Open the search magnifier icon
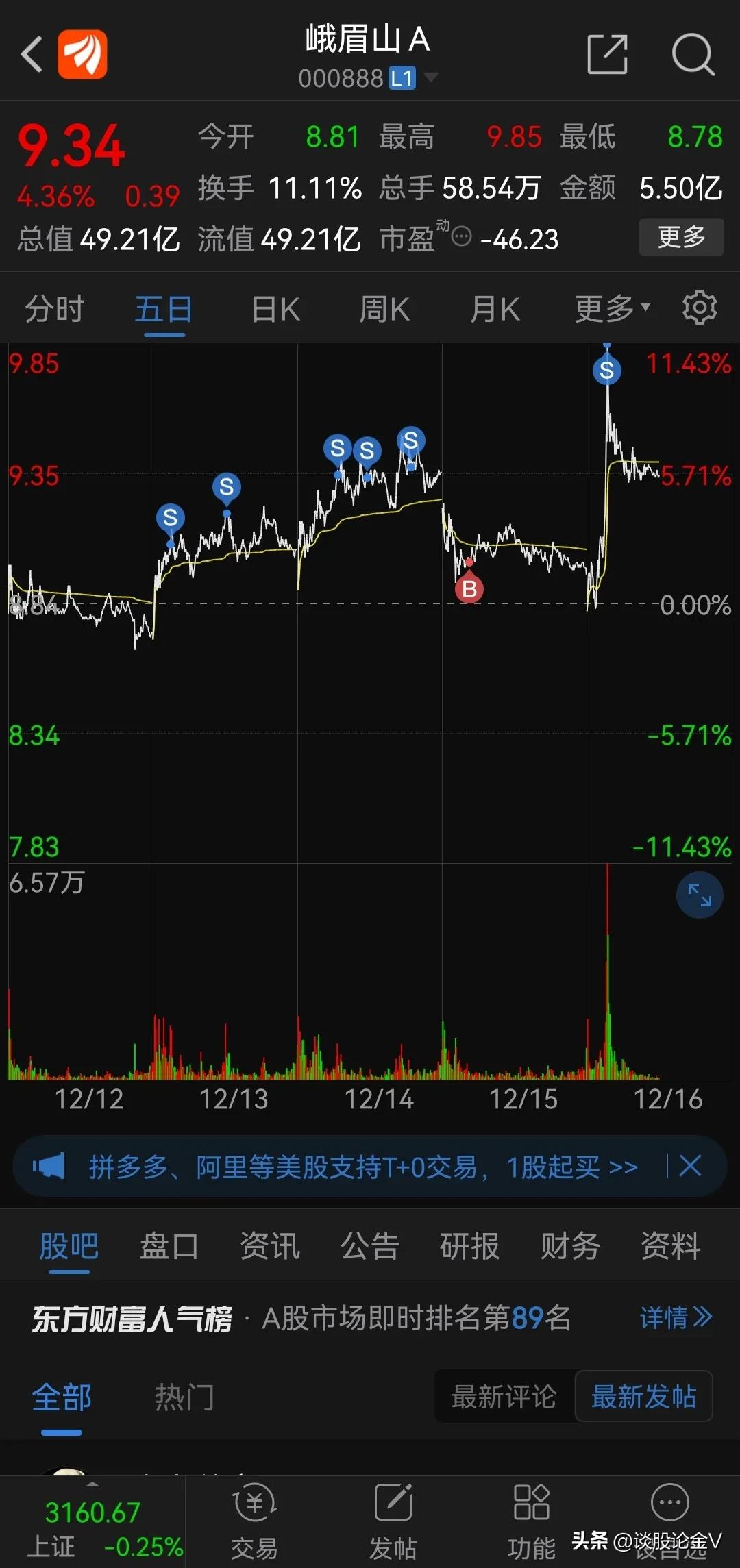The image size is (740, 1568). pos(693,54)
